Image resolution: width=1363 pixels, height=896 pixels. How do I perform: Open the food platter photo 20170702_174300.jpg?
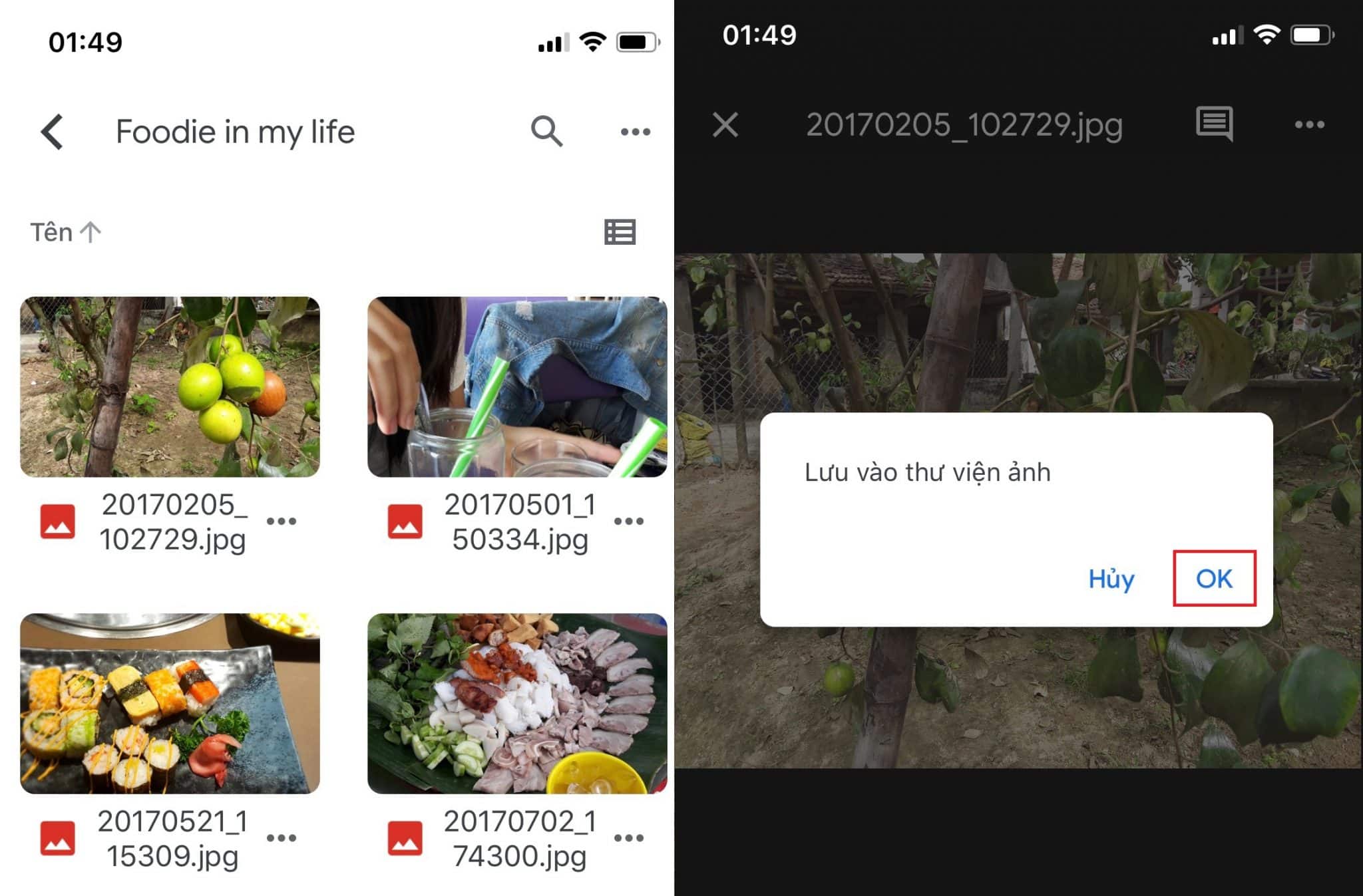coord(517,703)
